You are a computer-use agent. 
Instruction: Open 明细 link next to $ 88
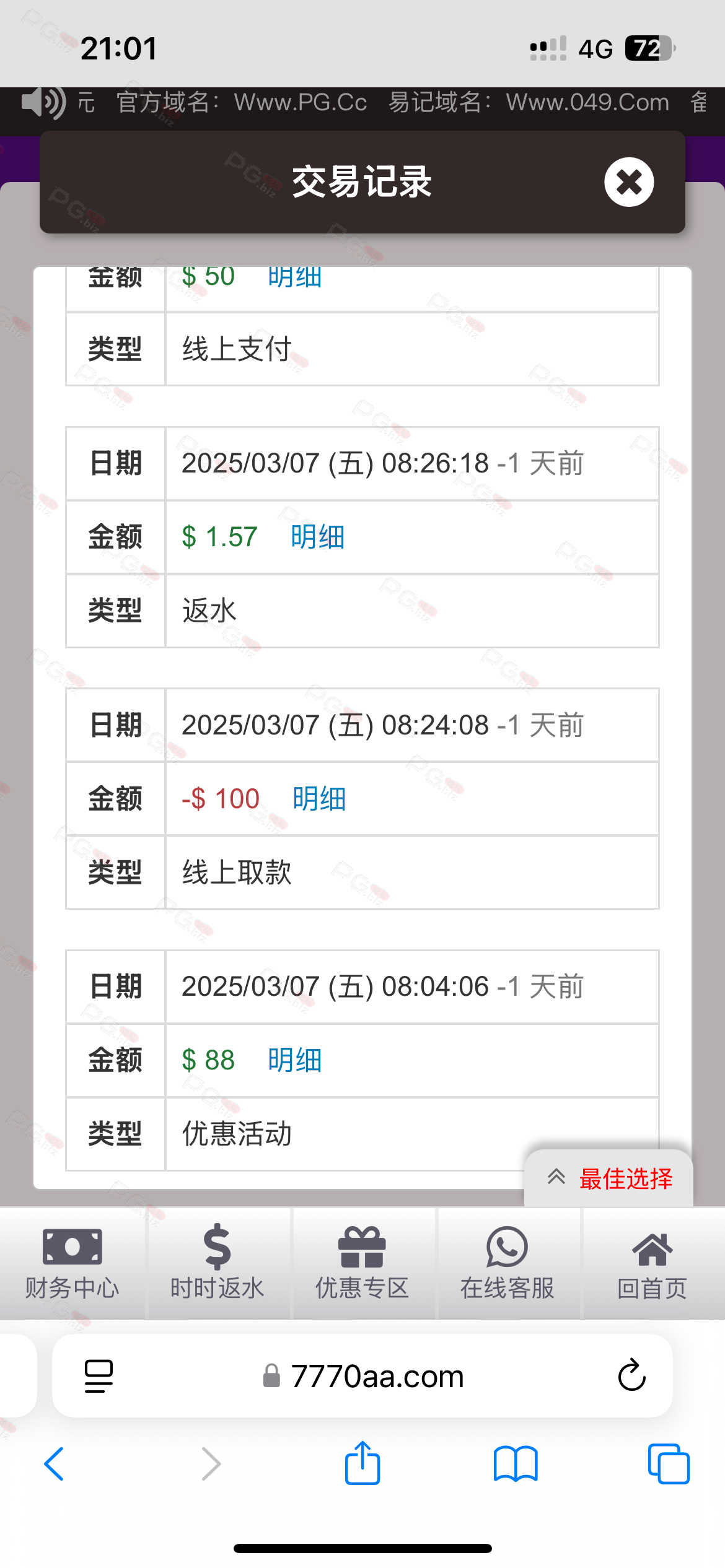click(x=295, y=1060)
